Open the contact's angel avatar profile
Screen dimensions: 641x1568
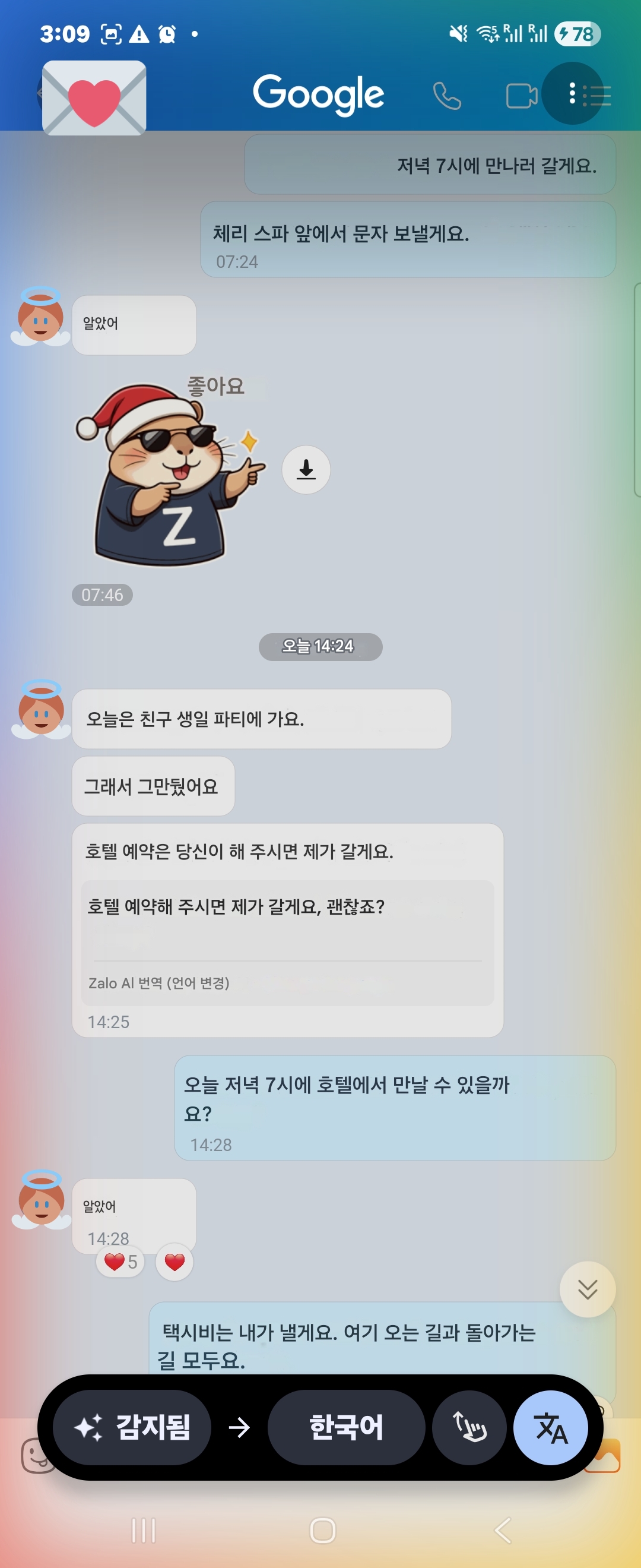pyautogui.click(x=42, y=706)
